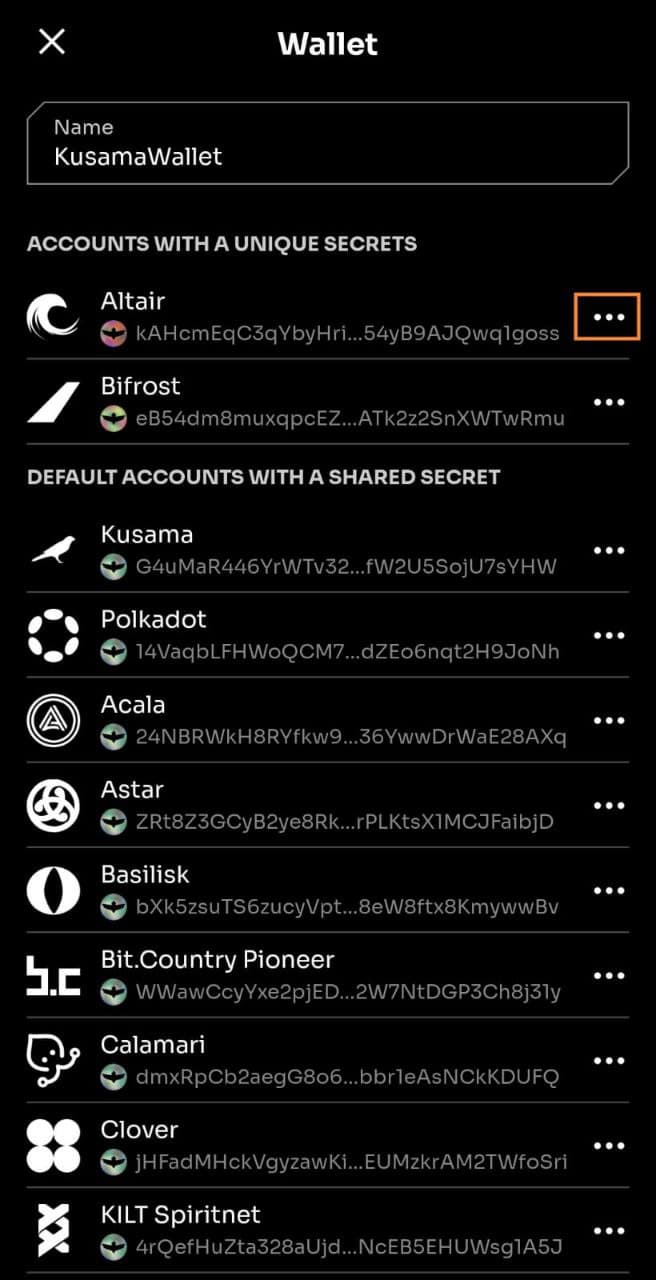Show more options for Kusama account

pos(608,551)
